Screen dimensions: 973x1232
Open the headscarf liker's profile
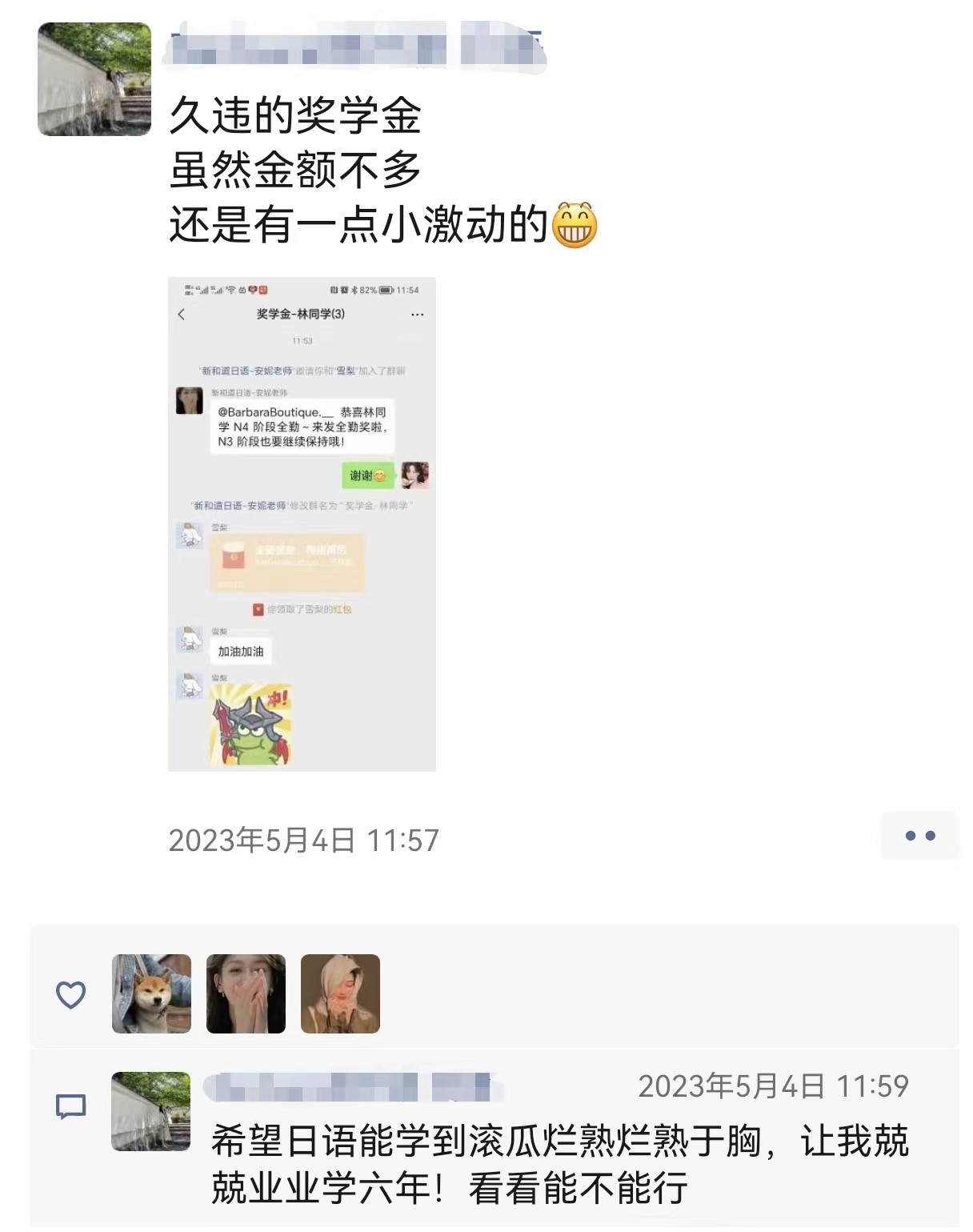(x=340, y=993)
